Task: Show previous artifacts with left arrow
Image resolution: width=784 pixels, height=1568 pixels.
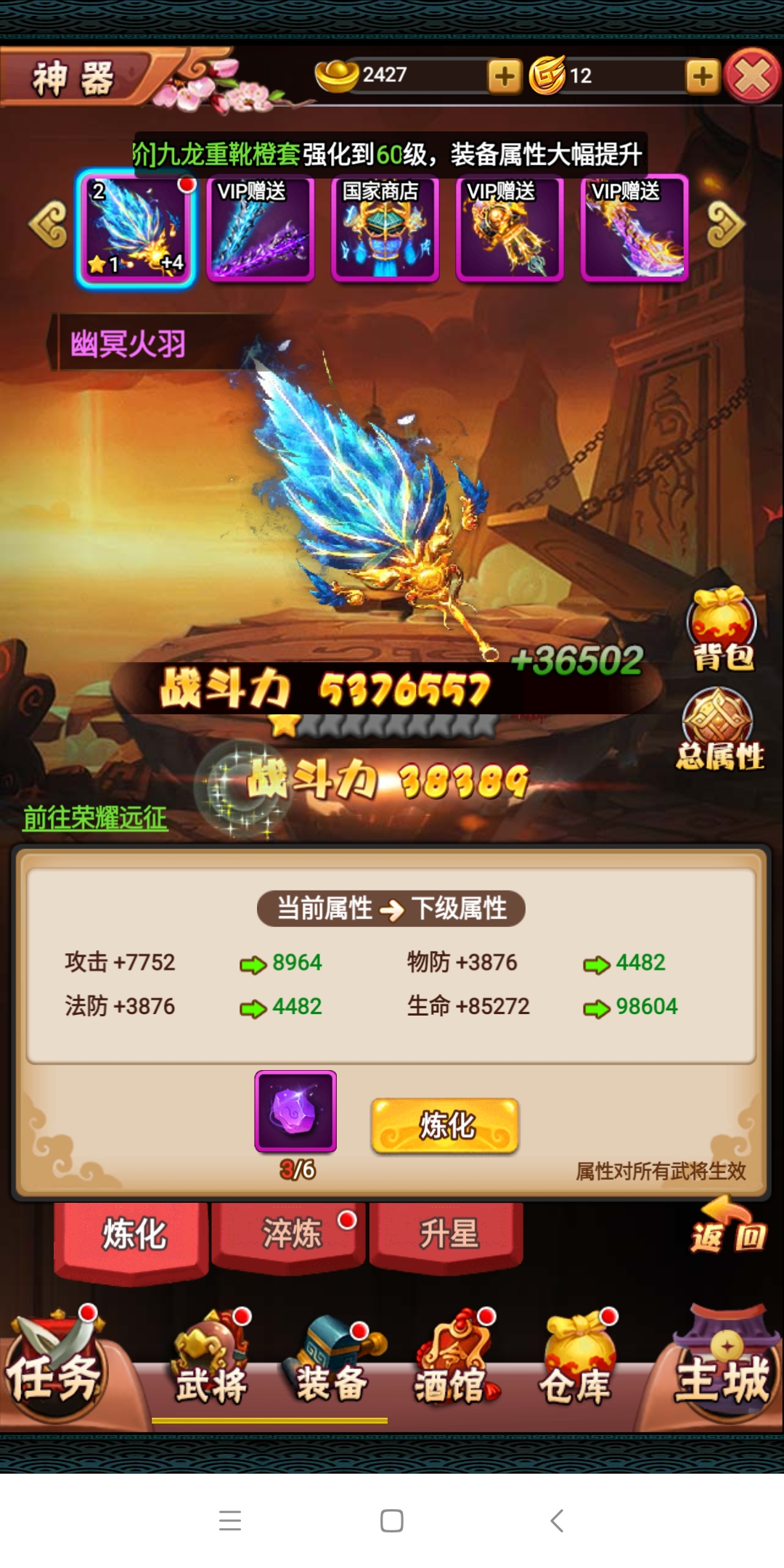Action: click(48, 224)
